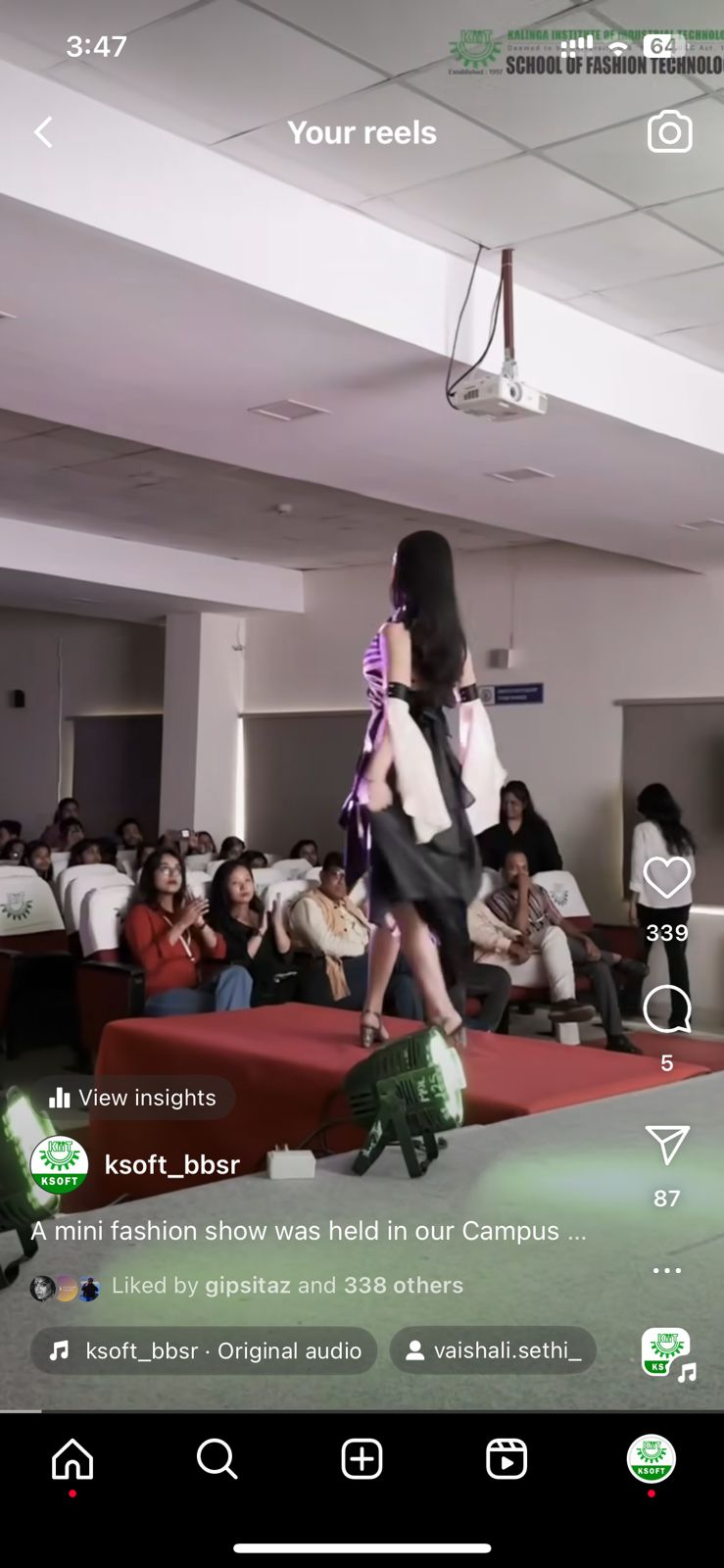View tagged user vaishali.sethi_

point(493,1350)
